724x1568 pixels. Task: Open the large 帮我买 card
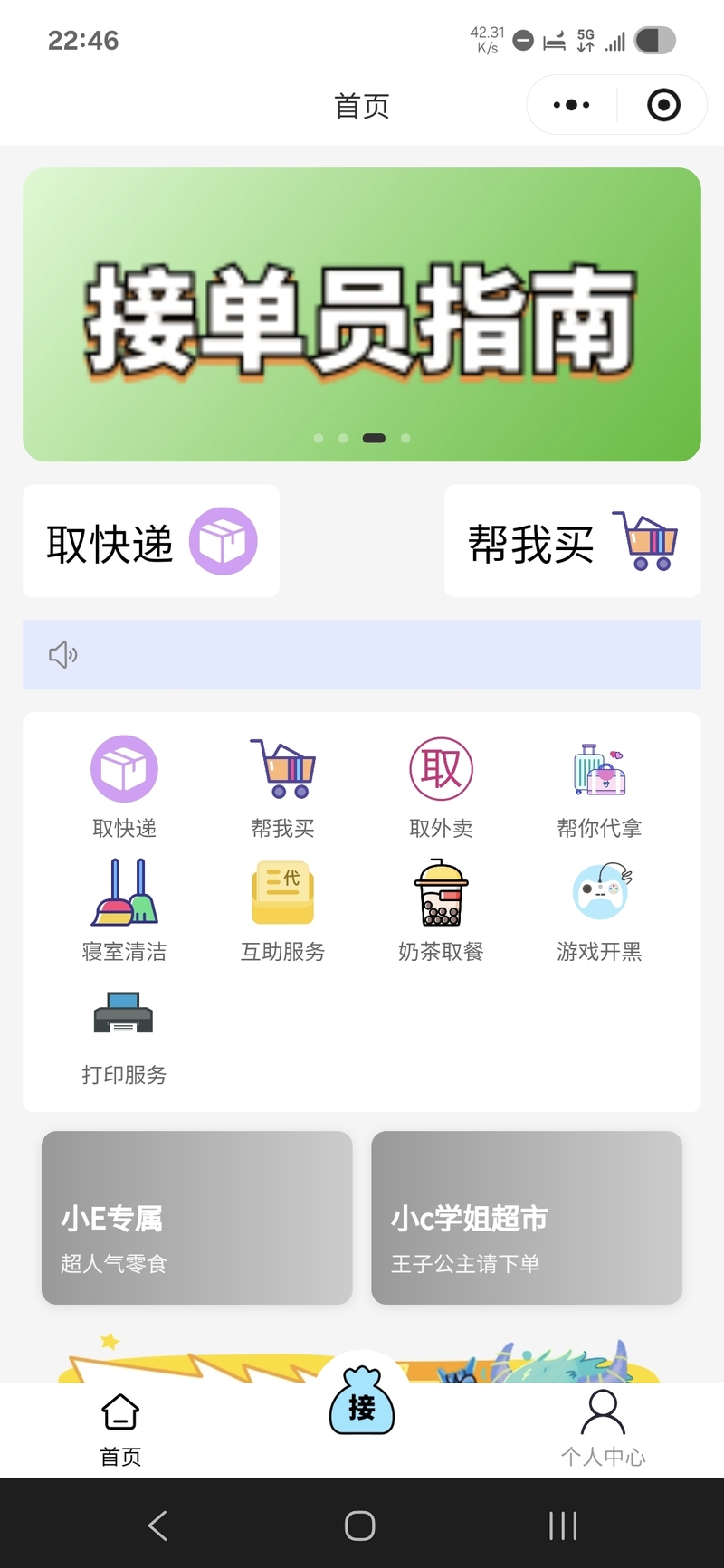pyautogui.click(x=572, y=541)
